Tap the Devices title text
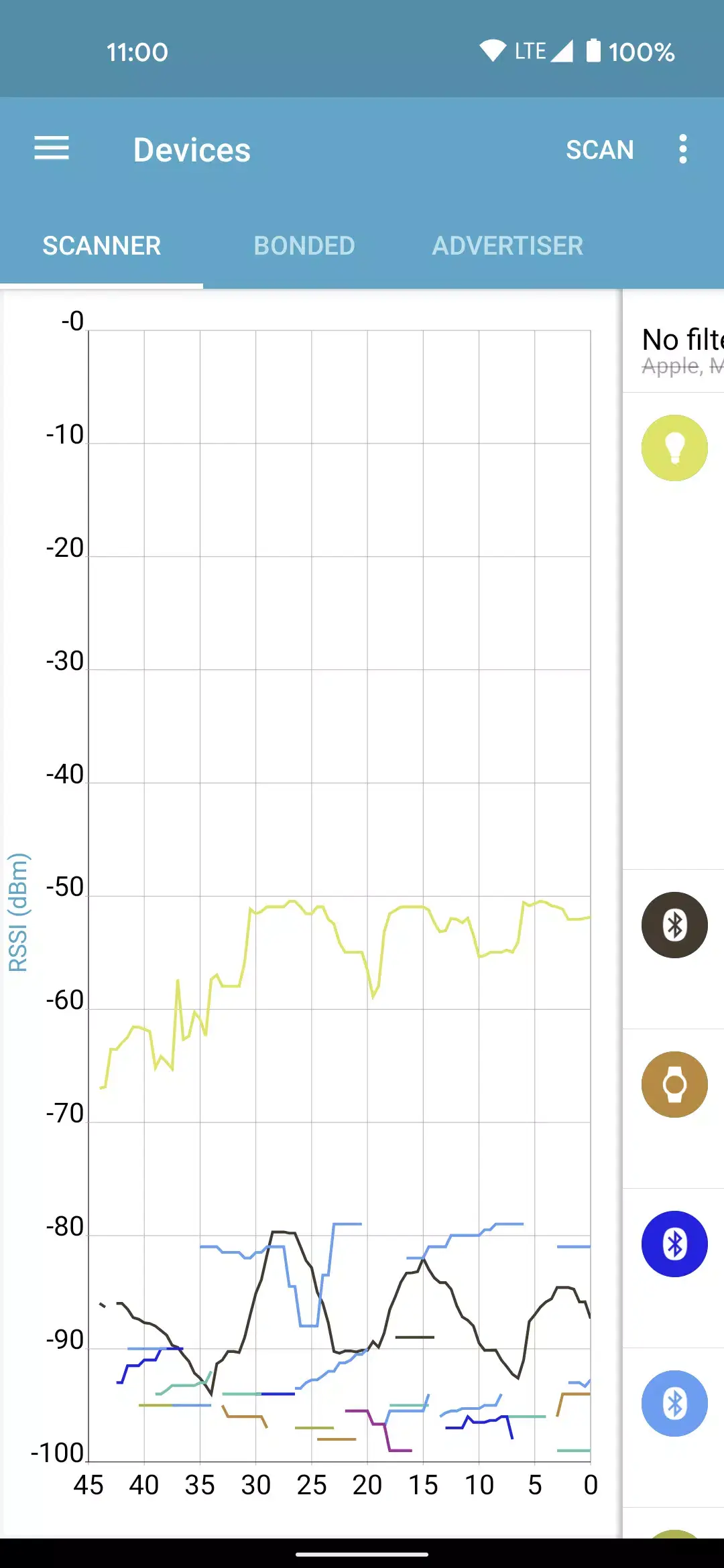Screen dimensions: 724x1568 tap(191, 149)
